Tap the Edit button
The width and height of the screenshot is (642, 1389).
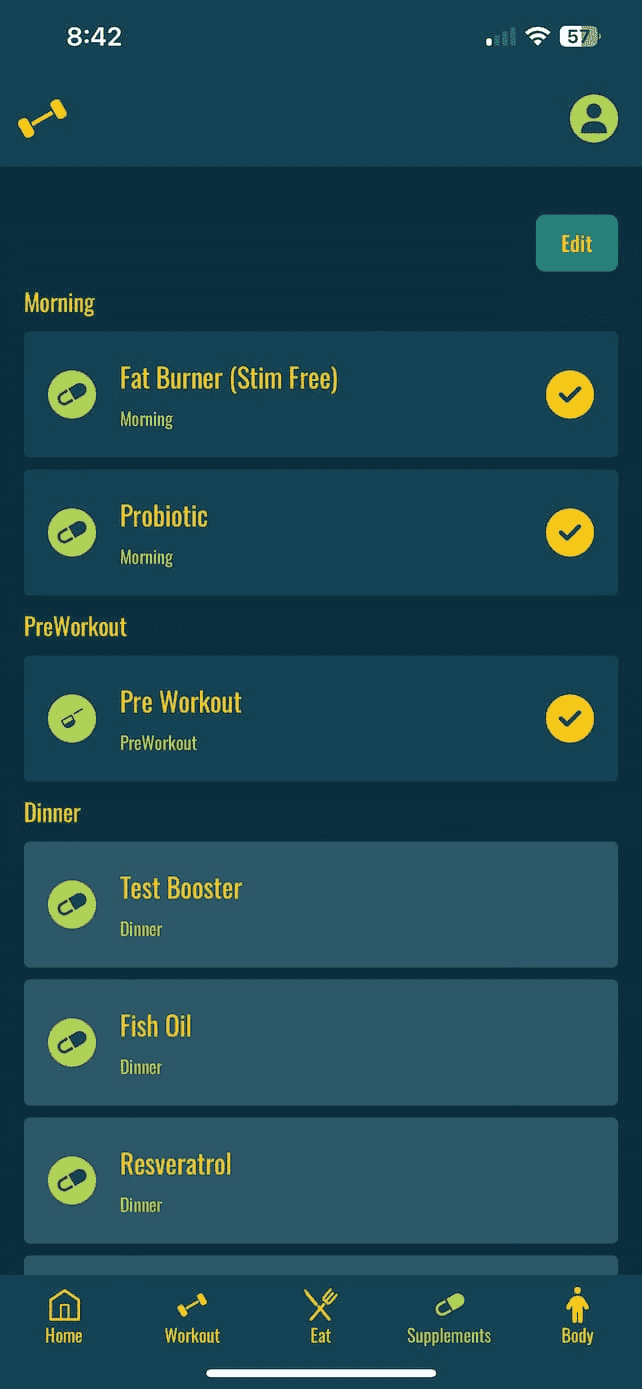click(576, 243)
